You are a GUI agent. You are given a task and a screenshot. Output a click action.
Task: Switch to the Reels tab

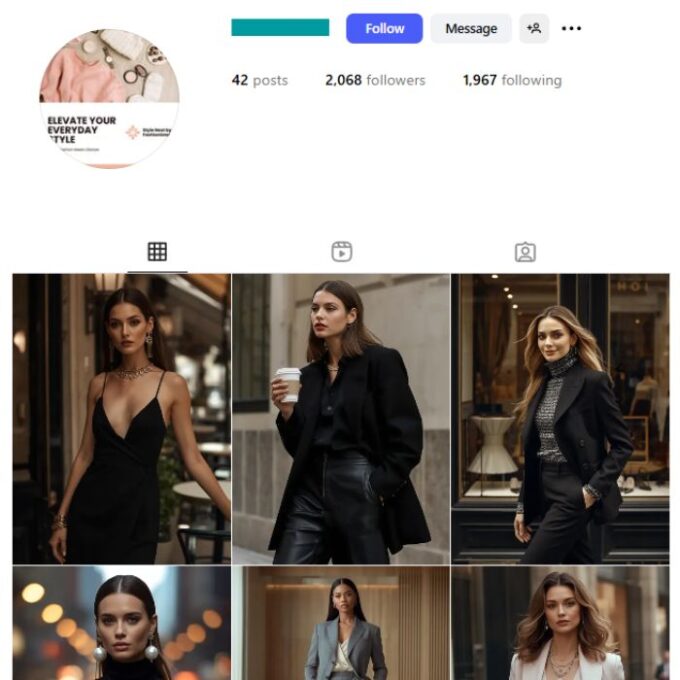click(342, 252)
